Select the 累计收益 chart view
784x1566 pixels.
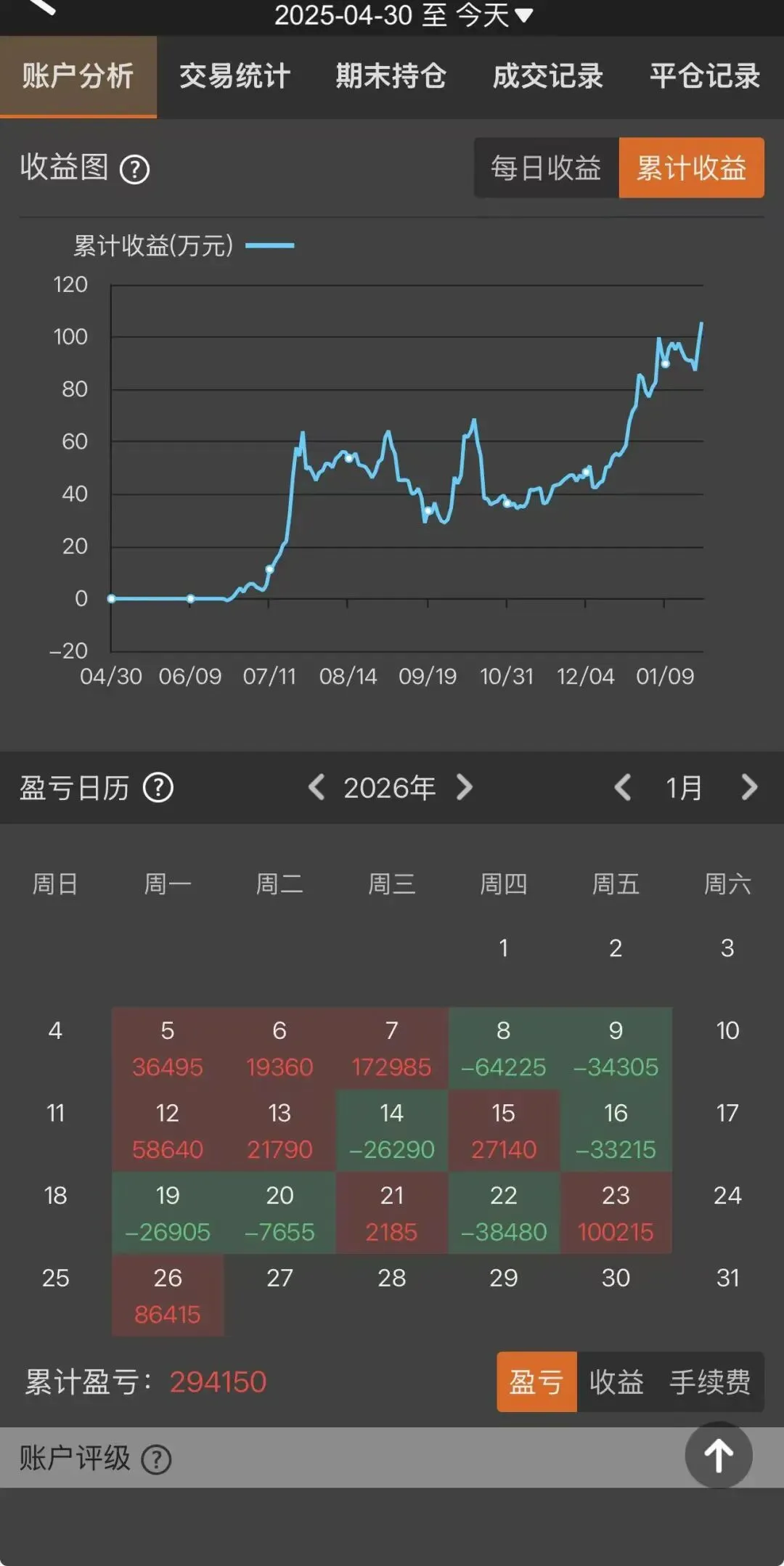(x=691, y=168)
